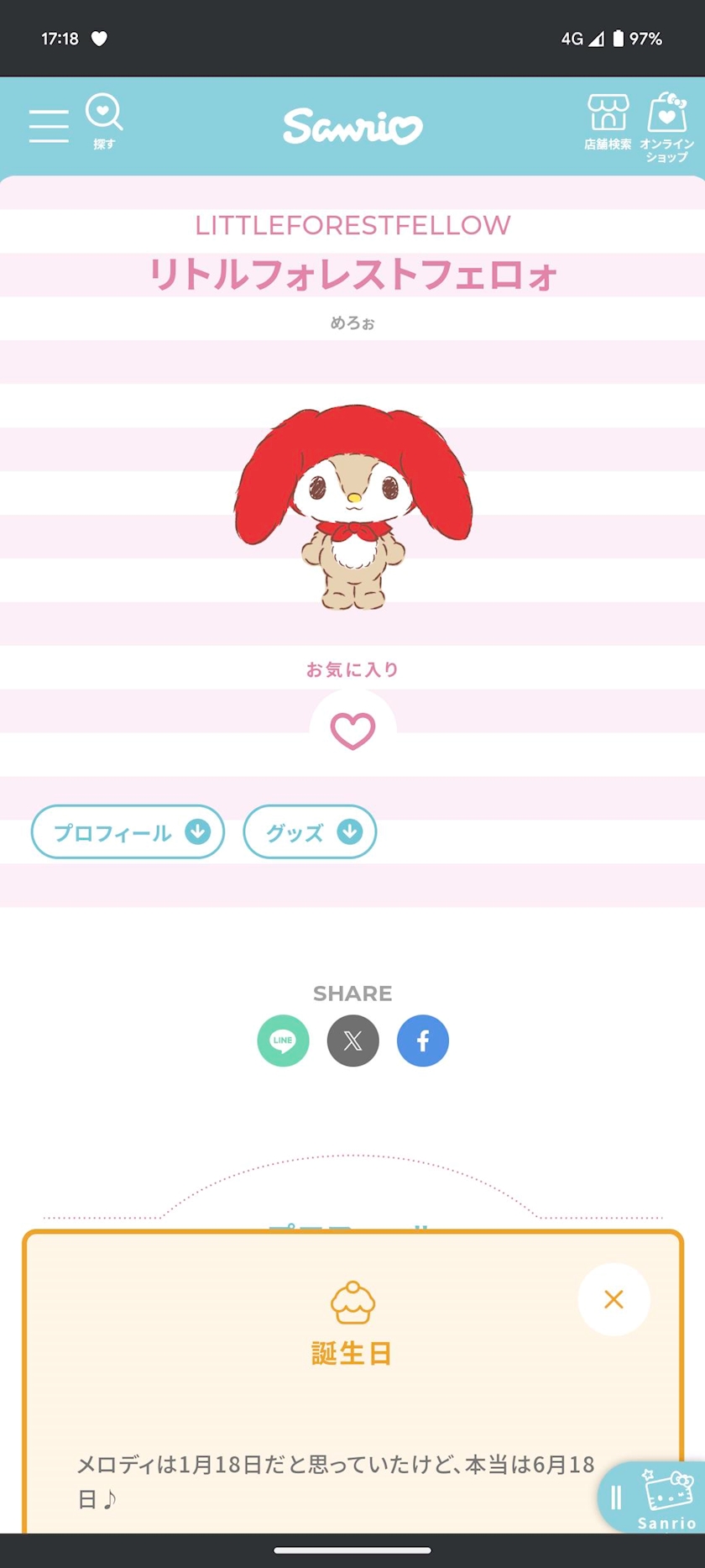Open the オンラインショップ online shop

pos(667,127)
